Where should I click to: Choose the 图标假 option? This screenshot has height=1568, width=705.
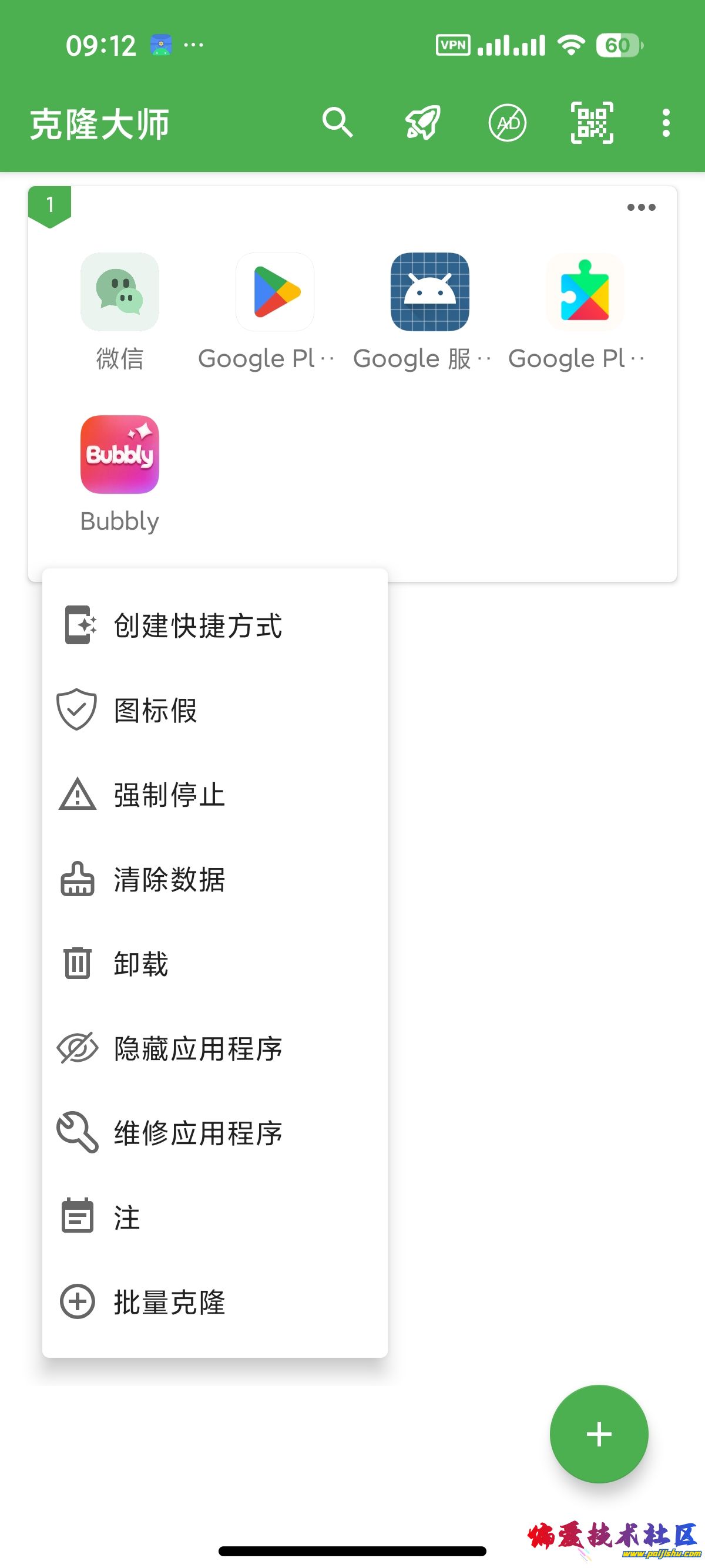click(156, 711)
